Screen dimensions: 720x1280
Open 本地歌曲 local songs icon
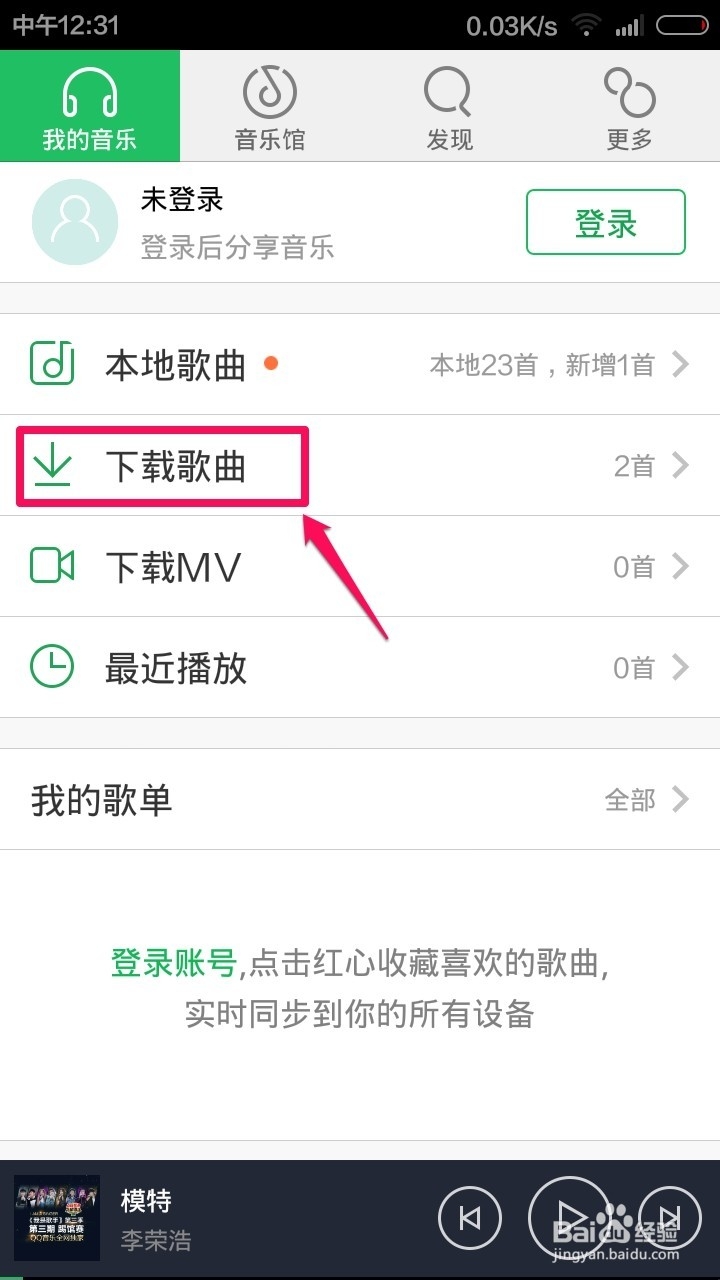tap(54, 364)
